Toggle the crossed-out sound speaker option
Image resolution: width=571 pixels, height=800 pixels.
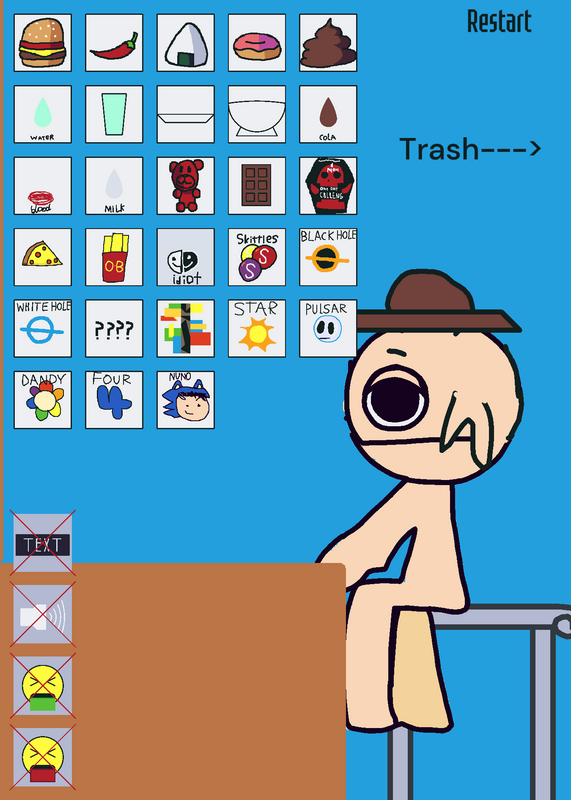(x=43, y=614)
